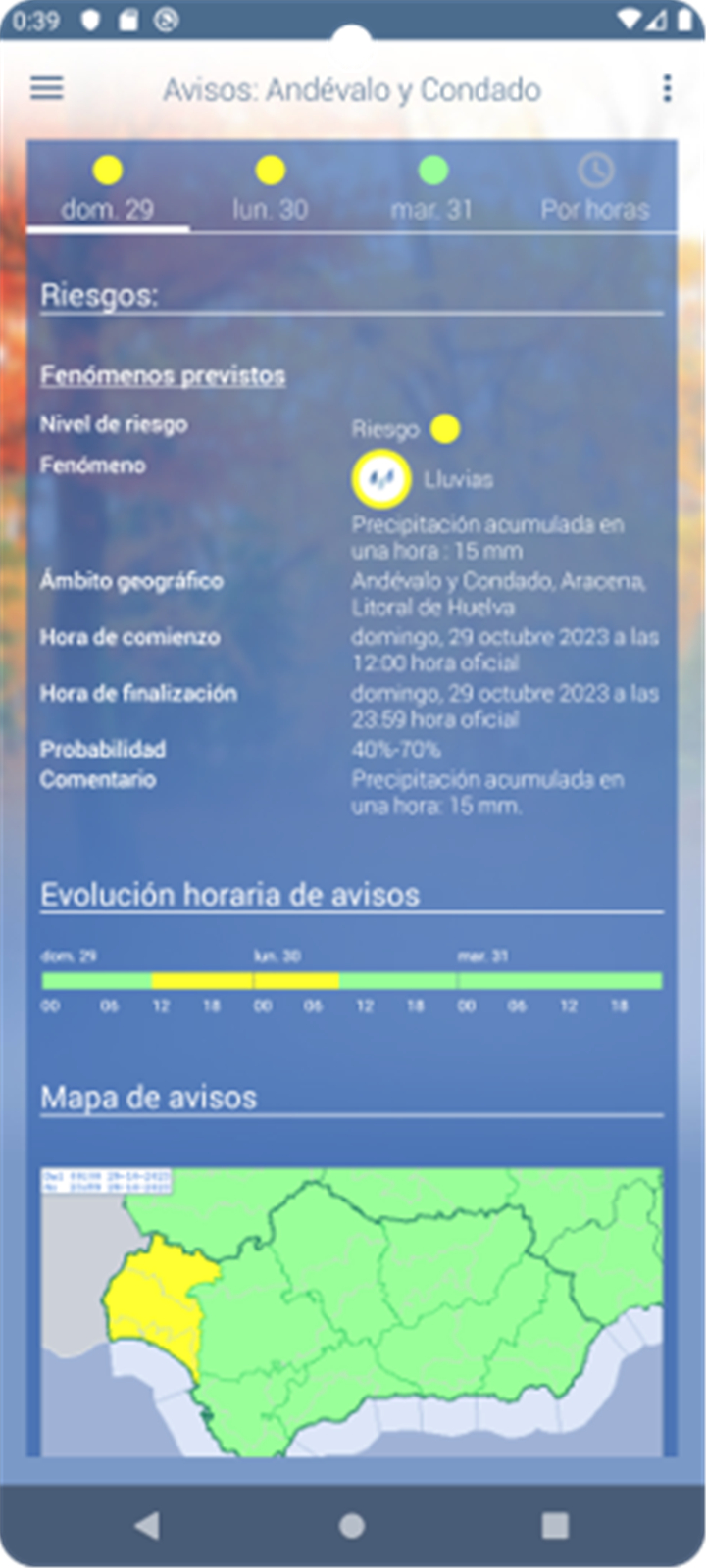Image resolution: width=706 pixels, height=1568 pixels.
Task: Switch to the mar. 31 tab
Action: point(432,188)
